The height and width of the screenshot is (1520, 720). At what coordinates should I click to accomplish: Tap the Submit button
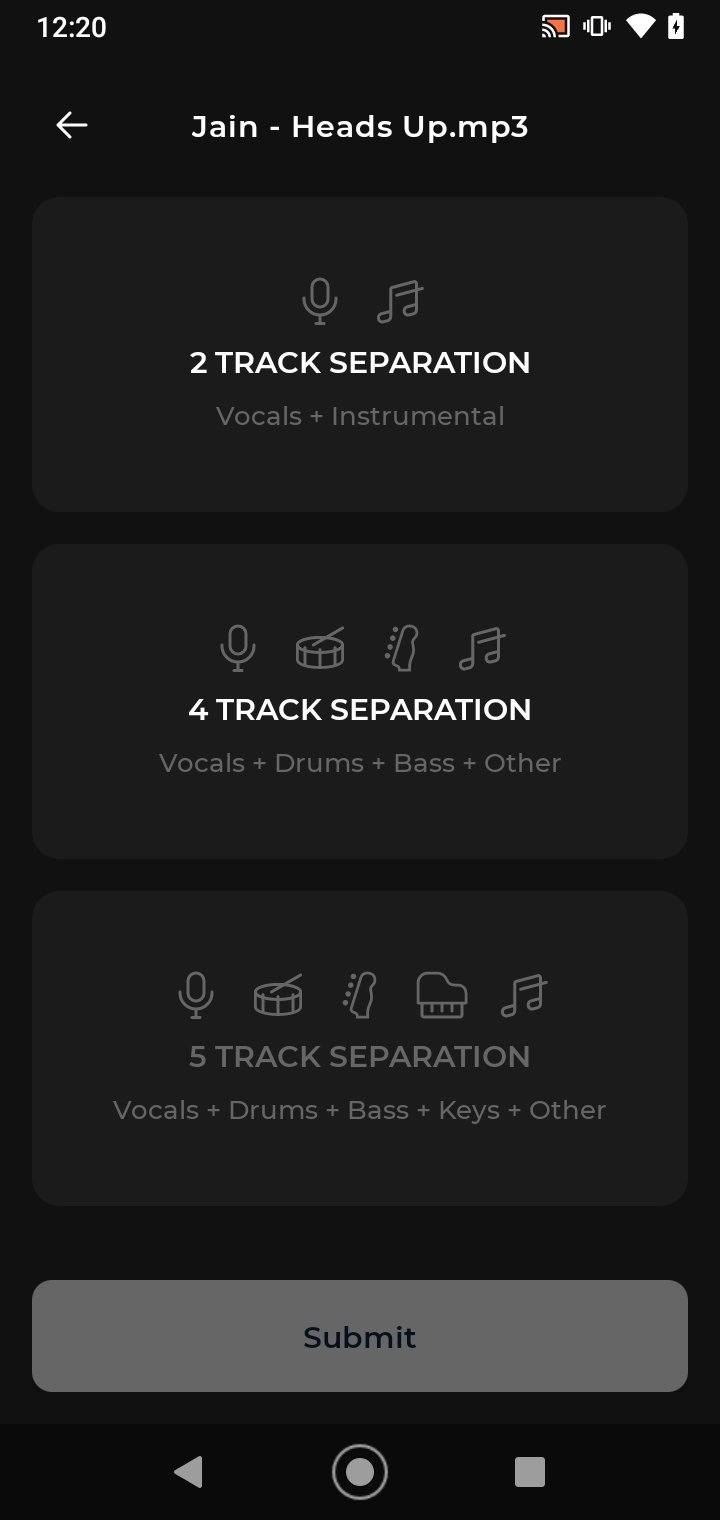360,1336
